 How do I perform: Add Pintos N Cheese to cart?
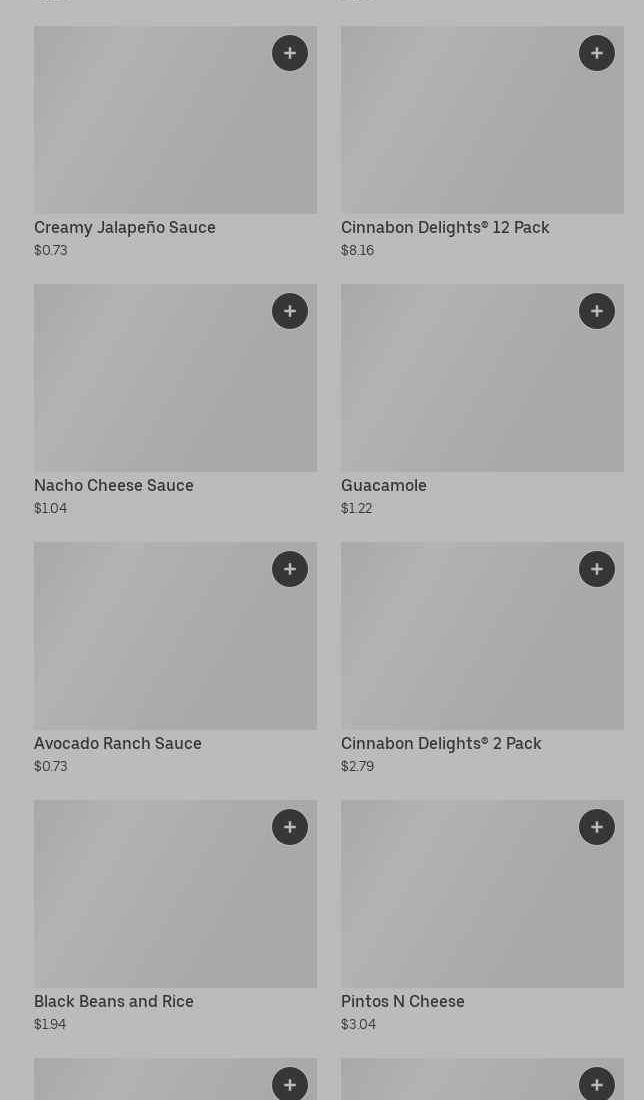click(x=597, y=827)
